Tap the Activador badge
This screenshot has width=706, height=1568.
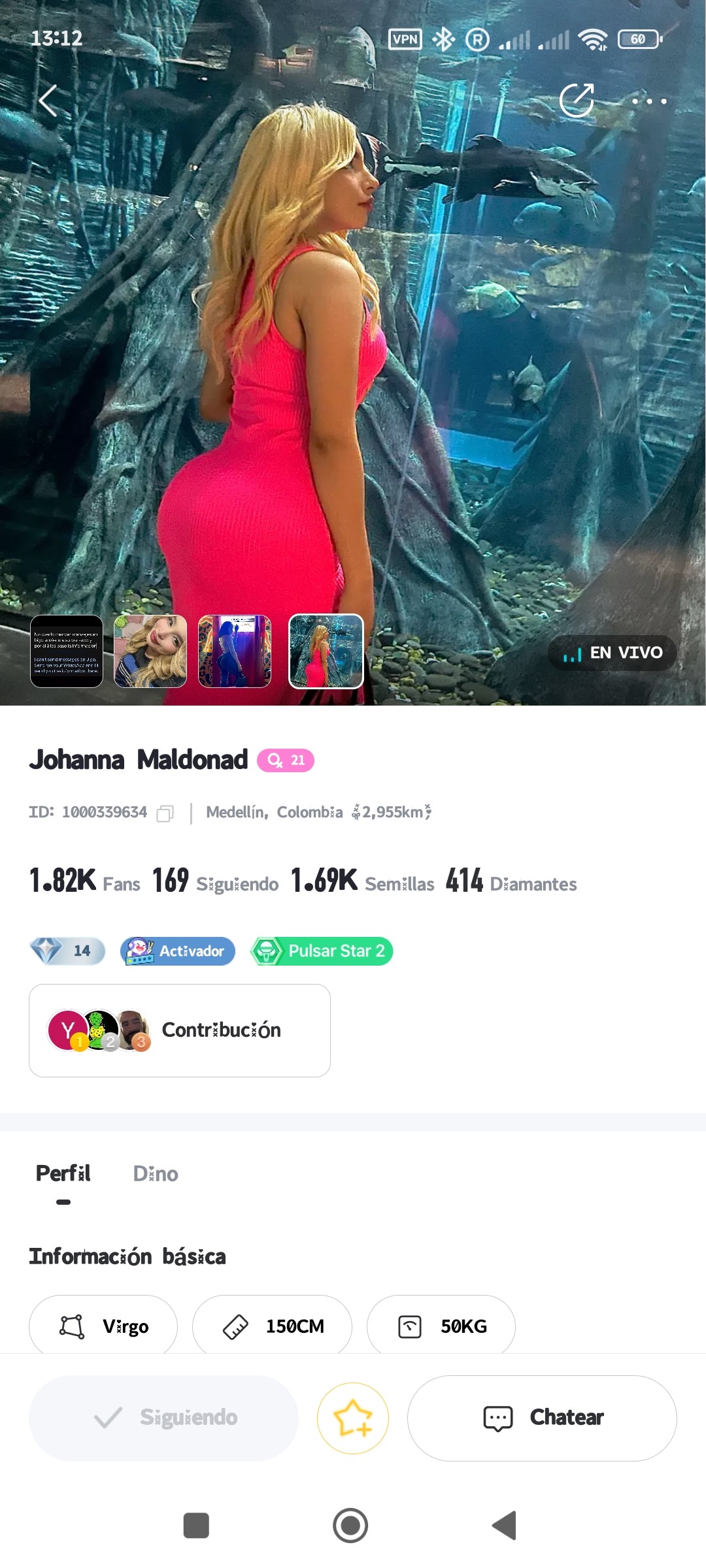tap(178, 951)
